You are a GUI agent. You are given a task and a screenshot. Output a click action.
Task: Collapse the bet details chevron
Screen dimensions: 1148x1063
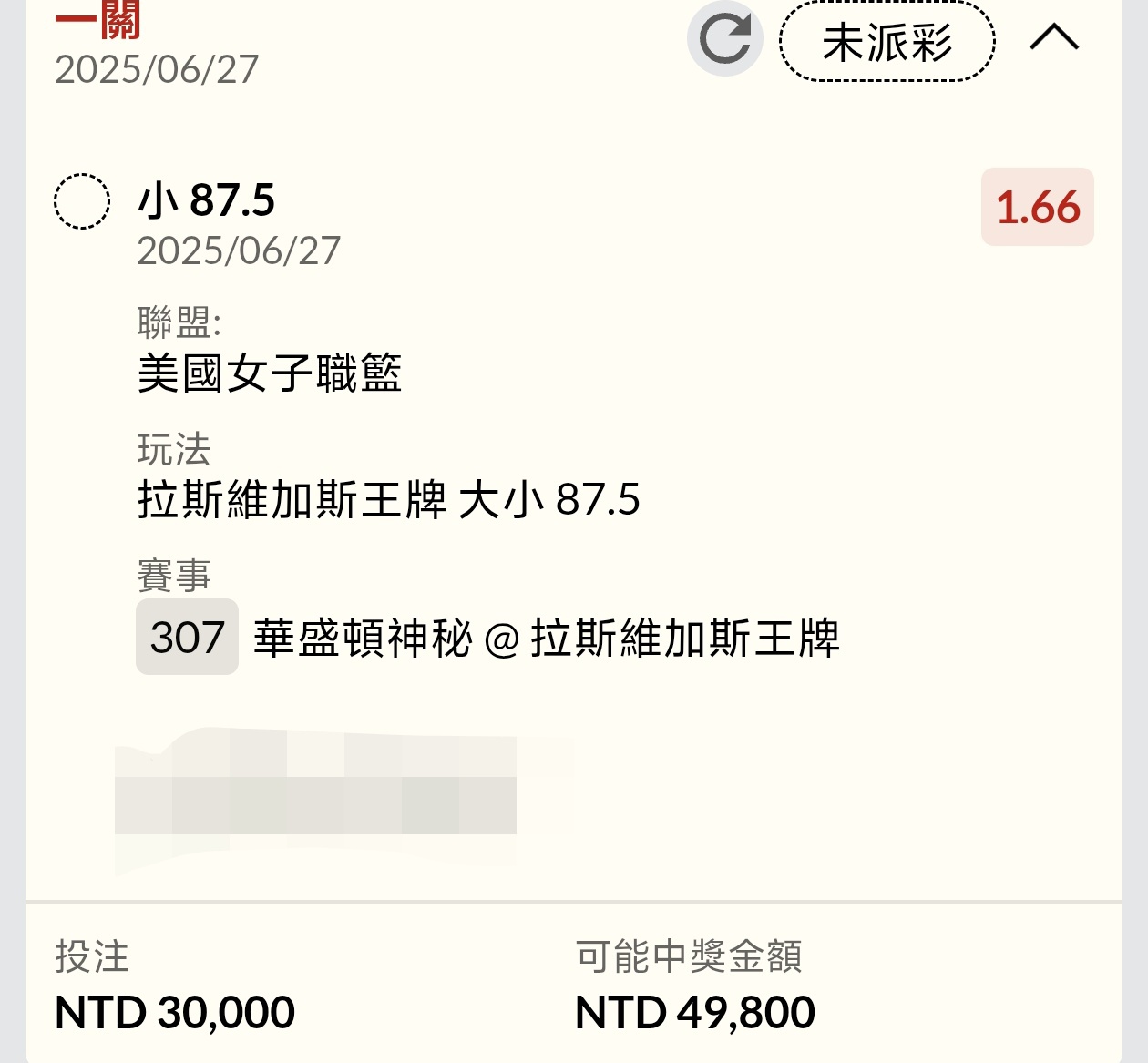1054,38
